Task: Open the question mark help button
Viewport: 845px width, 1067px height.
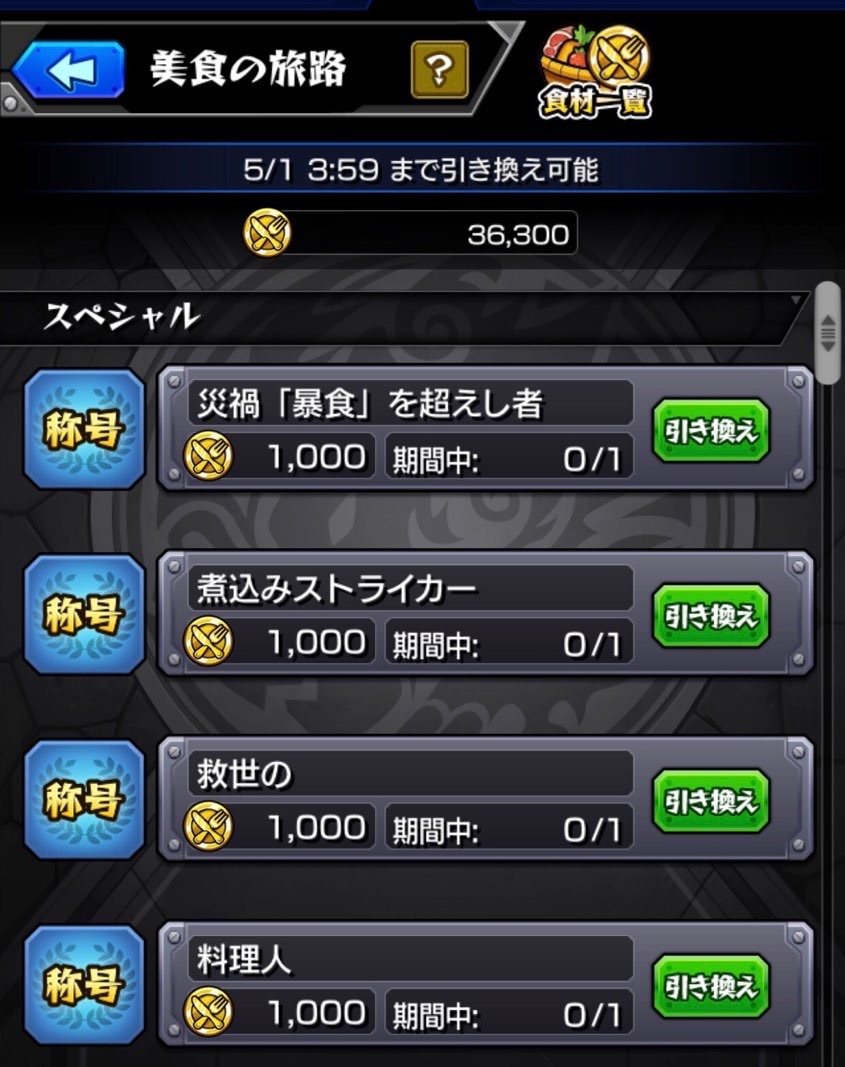Action: point(439,69)
